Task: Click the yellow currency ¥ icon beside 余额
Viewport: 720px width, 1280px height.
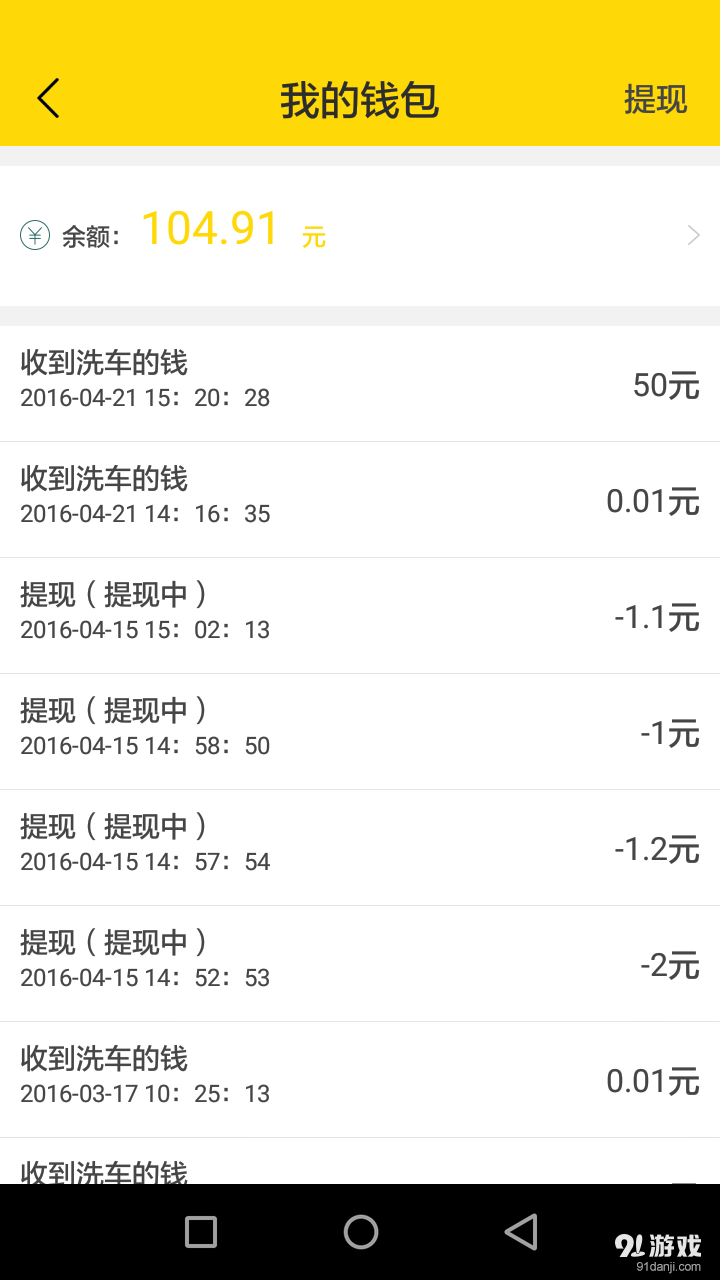Action: 35,234
